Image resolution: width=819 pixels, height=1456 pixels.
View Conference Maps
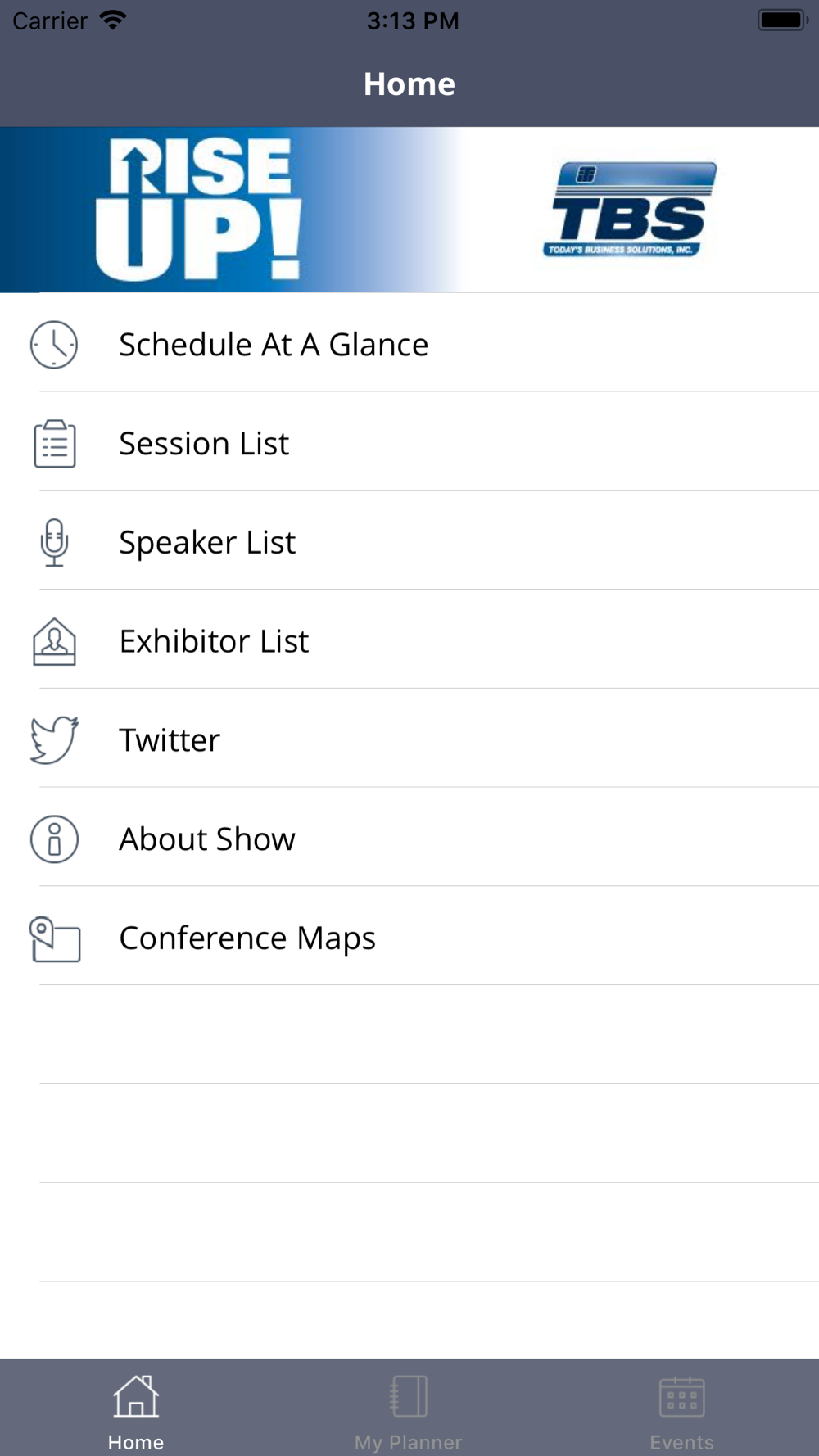click(247, 939)
